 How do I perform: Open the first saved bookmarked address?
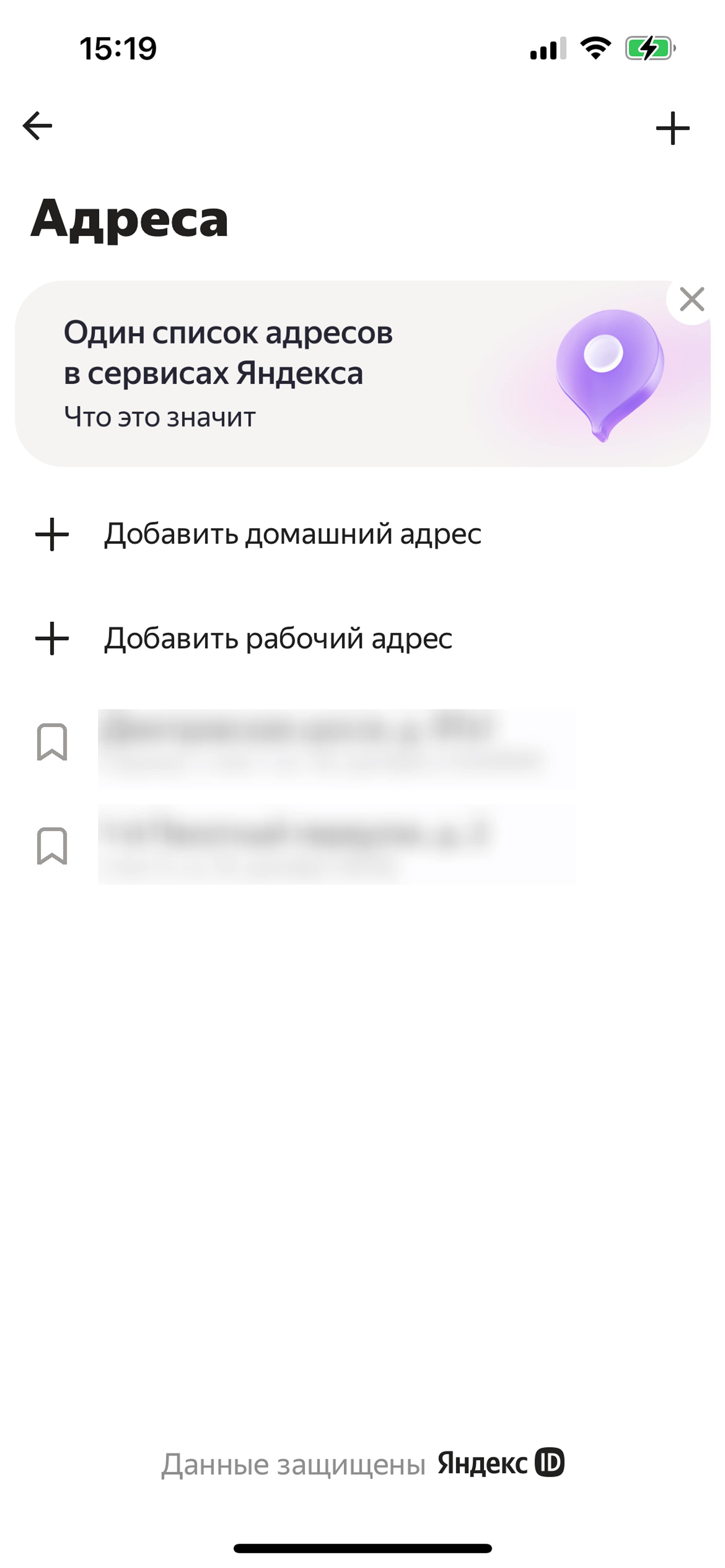coord(362,743)
